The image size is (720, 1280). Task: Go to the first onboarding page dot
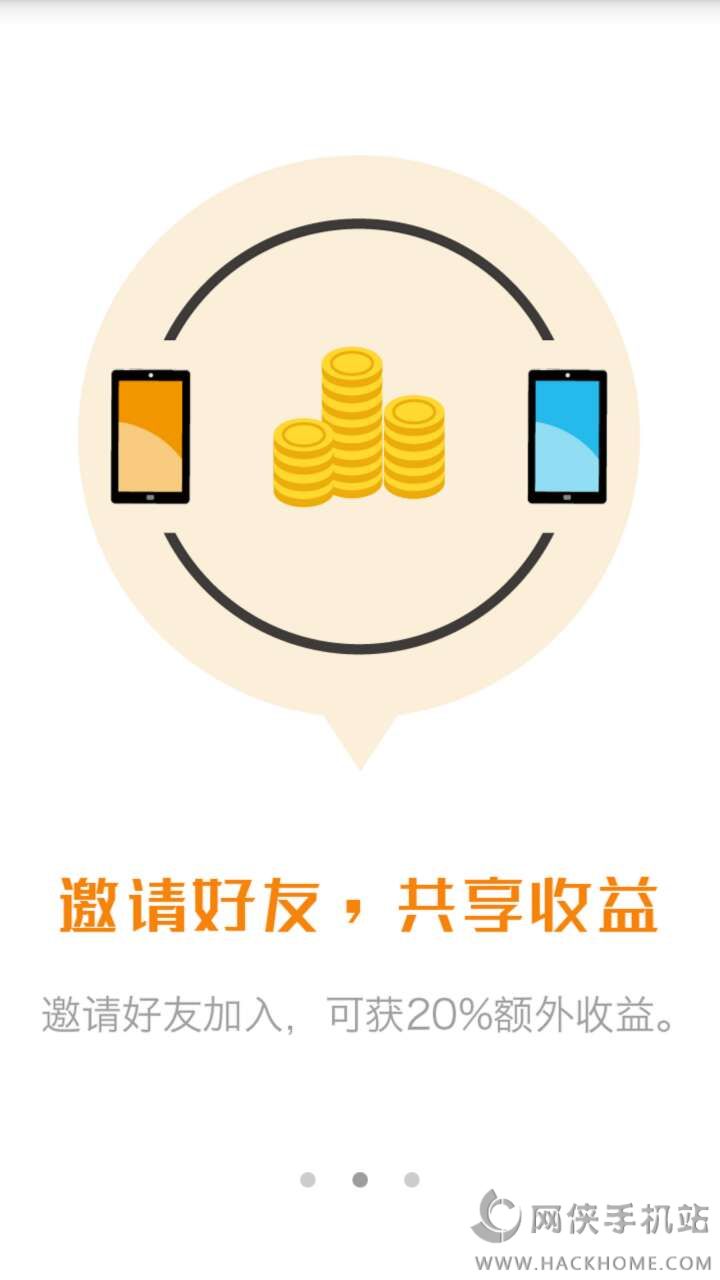coord(308,1180)
